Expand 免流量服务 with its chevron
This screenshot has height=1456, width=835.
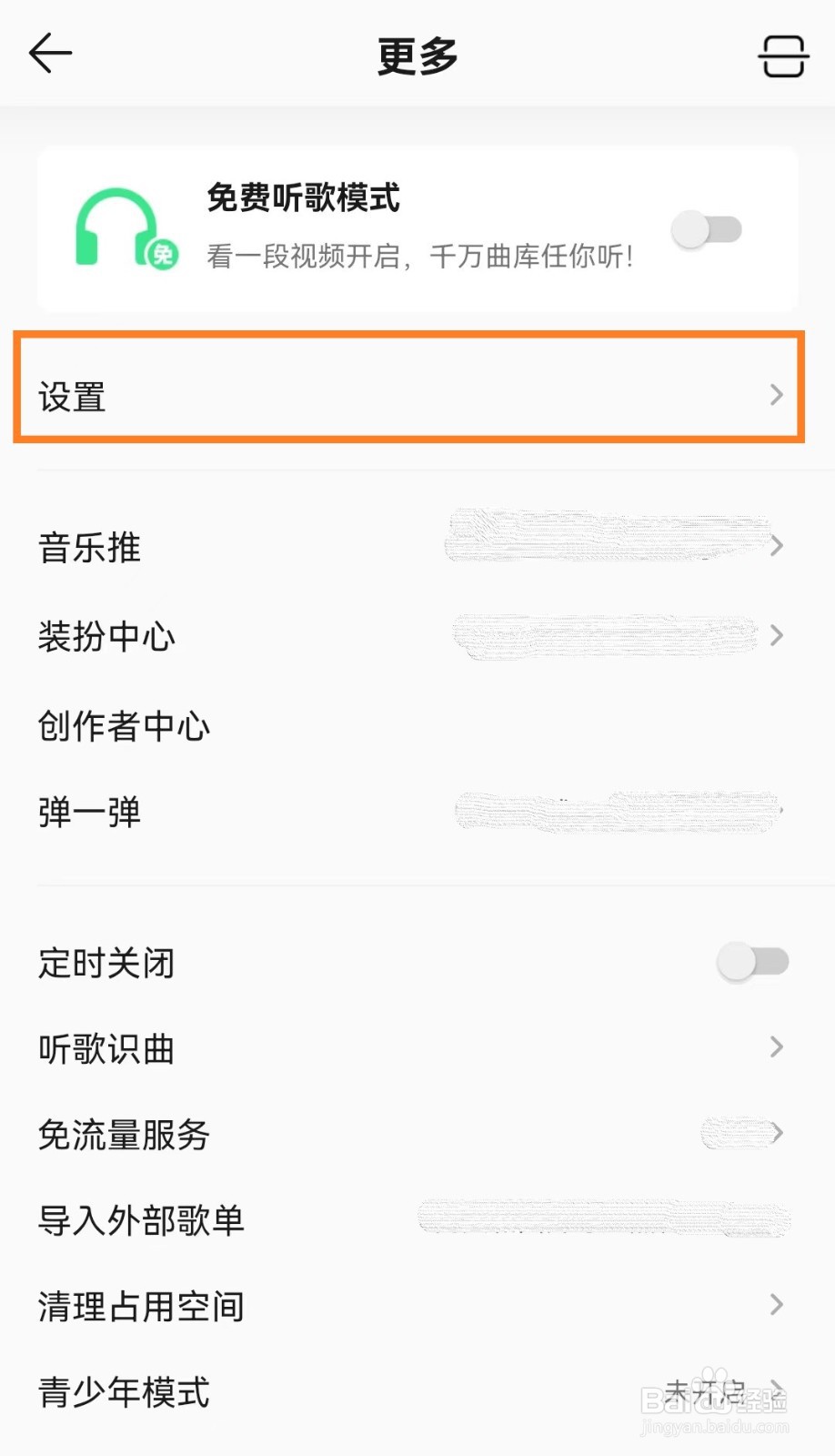click(778, 1133)
